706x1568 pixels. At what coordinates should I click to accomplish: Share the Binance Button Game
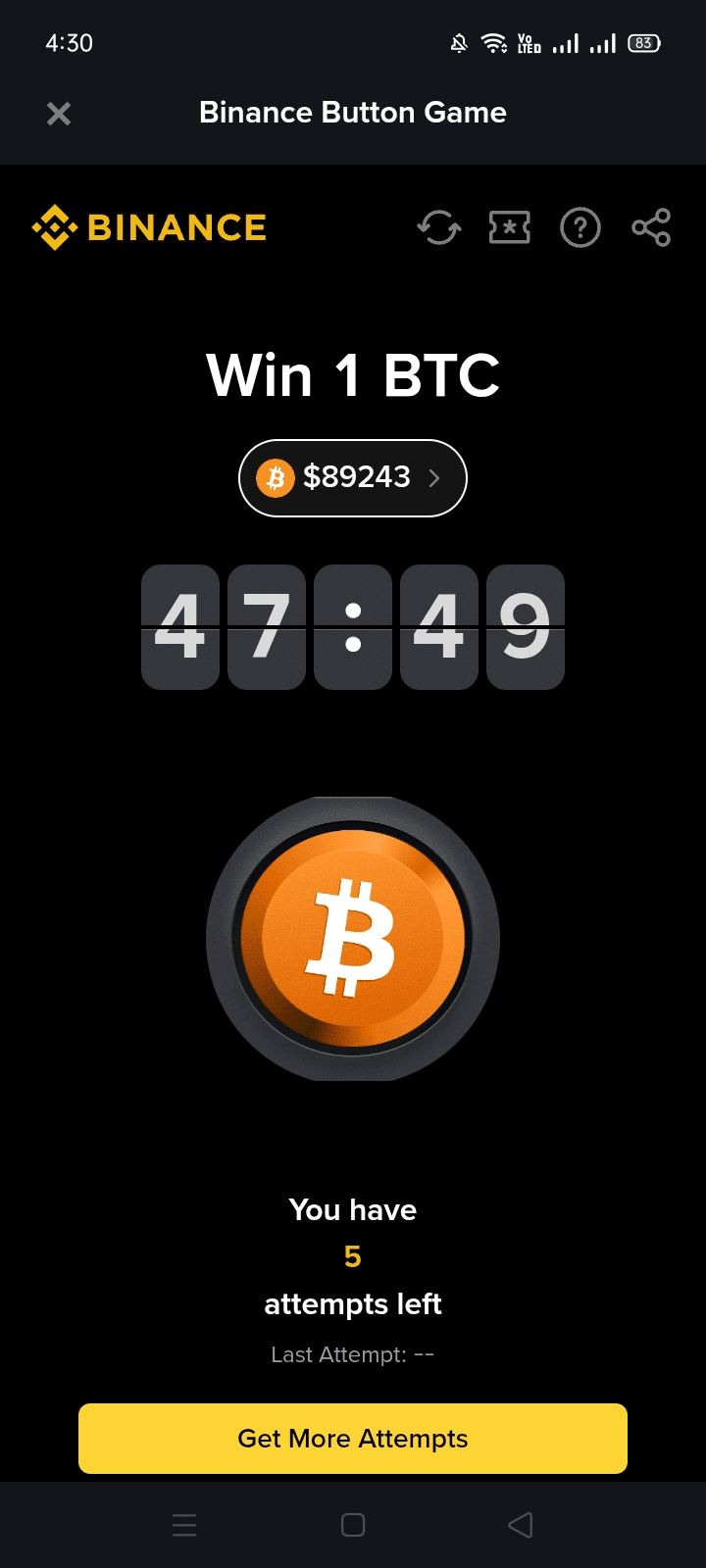coord(651,228)
